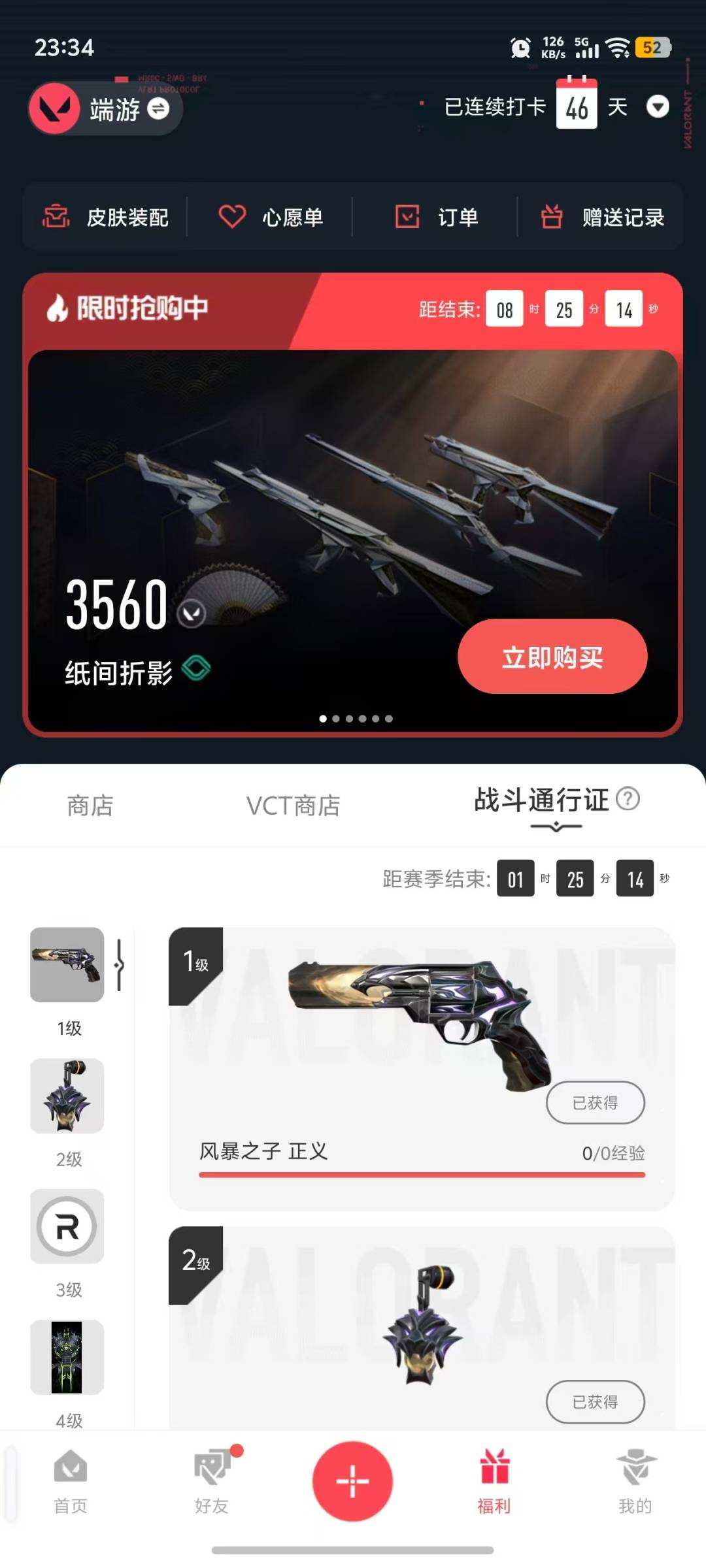Open the wishlist (心愿单) heart icon
The width and height of the screenshot is (706, 1568).
[232, 216]
